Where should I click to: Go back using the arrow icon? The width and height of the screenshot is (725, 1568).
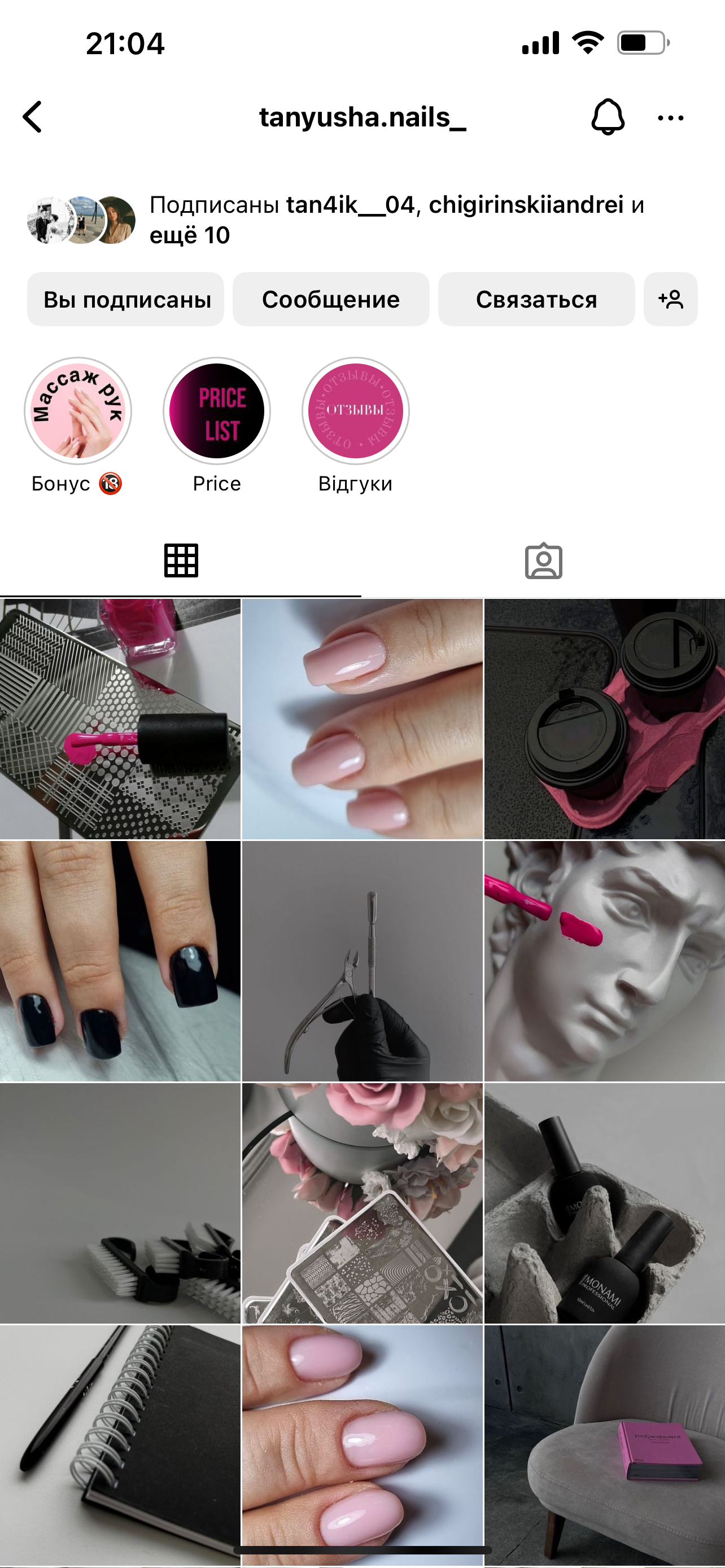33,117
